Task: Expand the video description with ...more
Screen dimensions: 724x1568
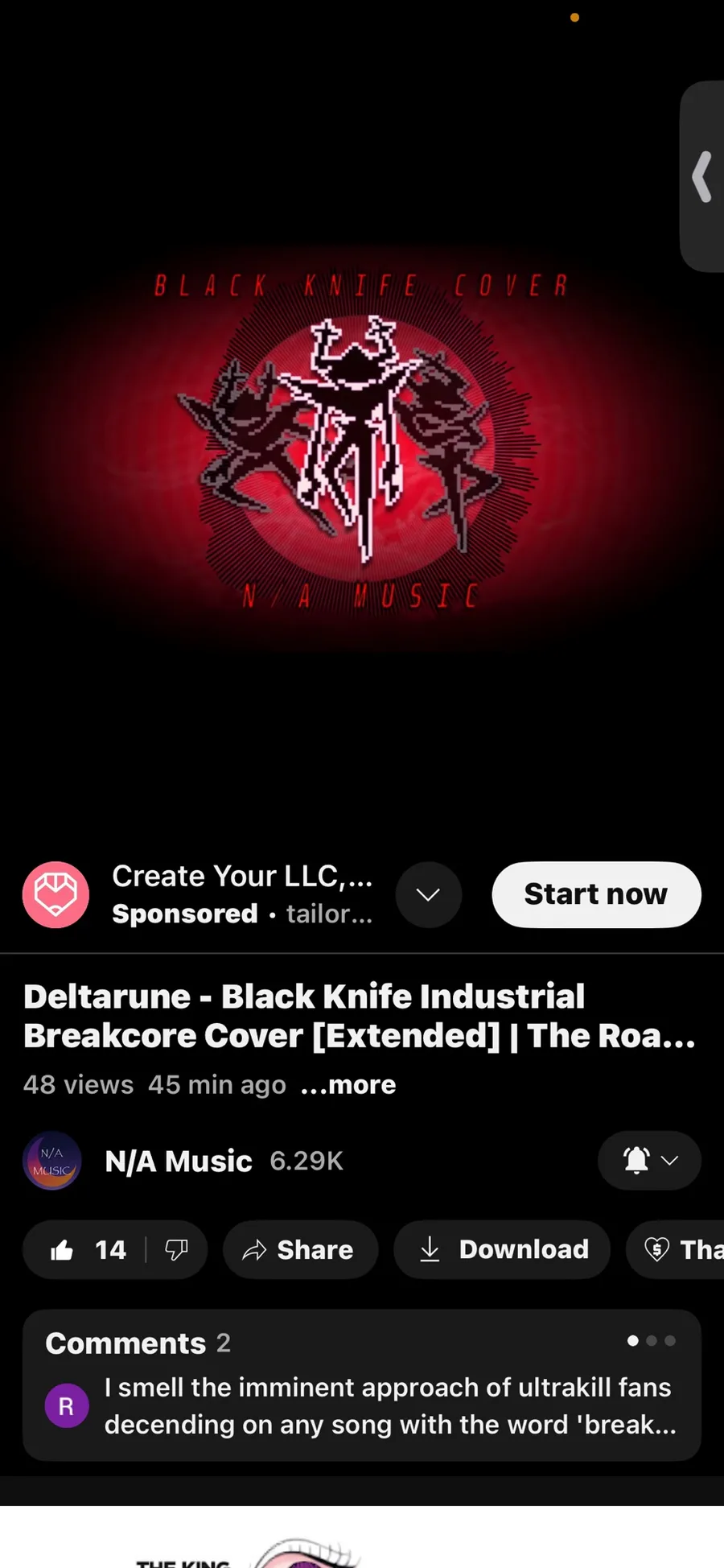Action: coord(348,1085)
